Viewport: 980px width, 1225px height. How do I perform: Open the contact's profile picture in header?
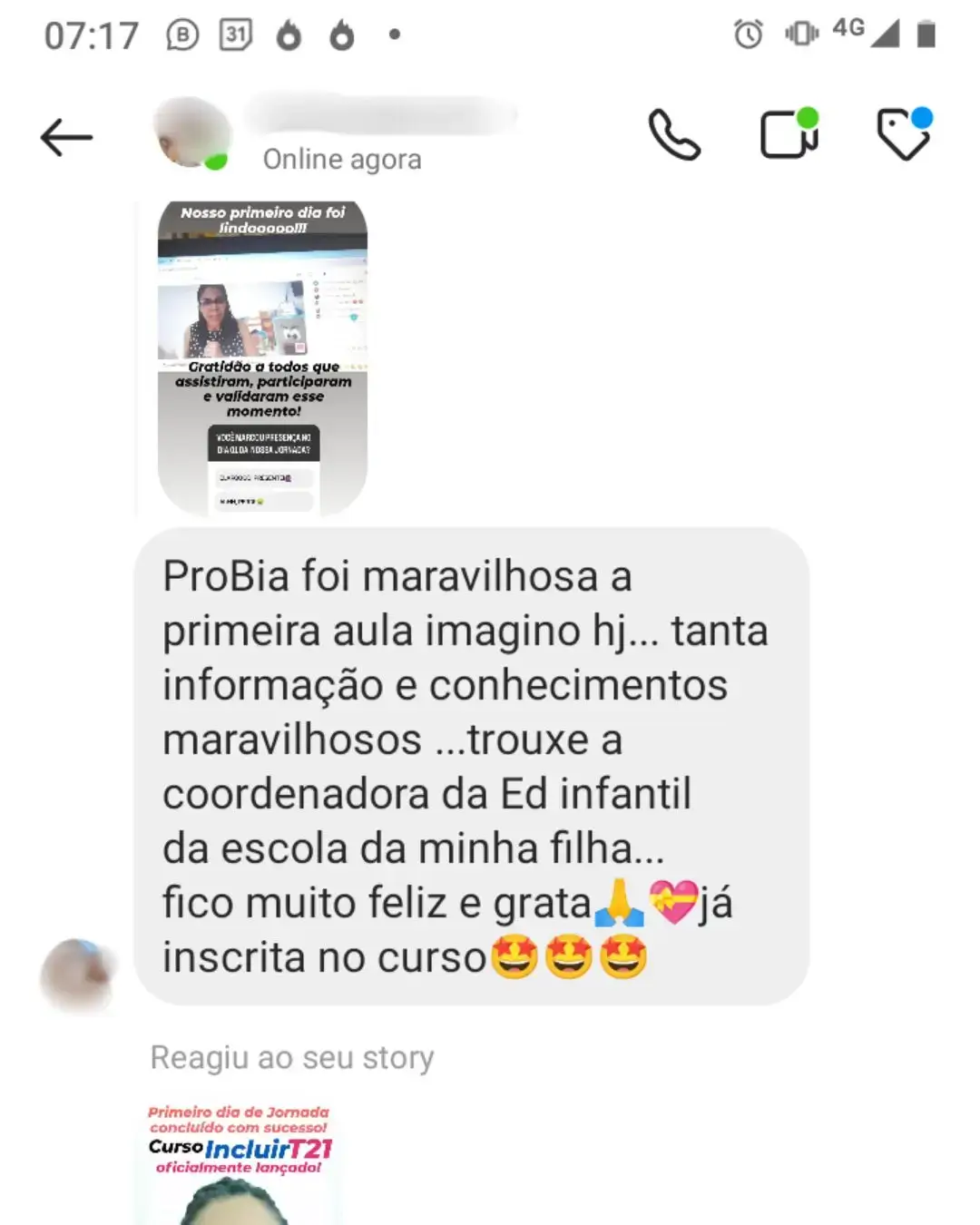click(x=191, y=134)
